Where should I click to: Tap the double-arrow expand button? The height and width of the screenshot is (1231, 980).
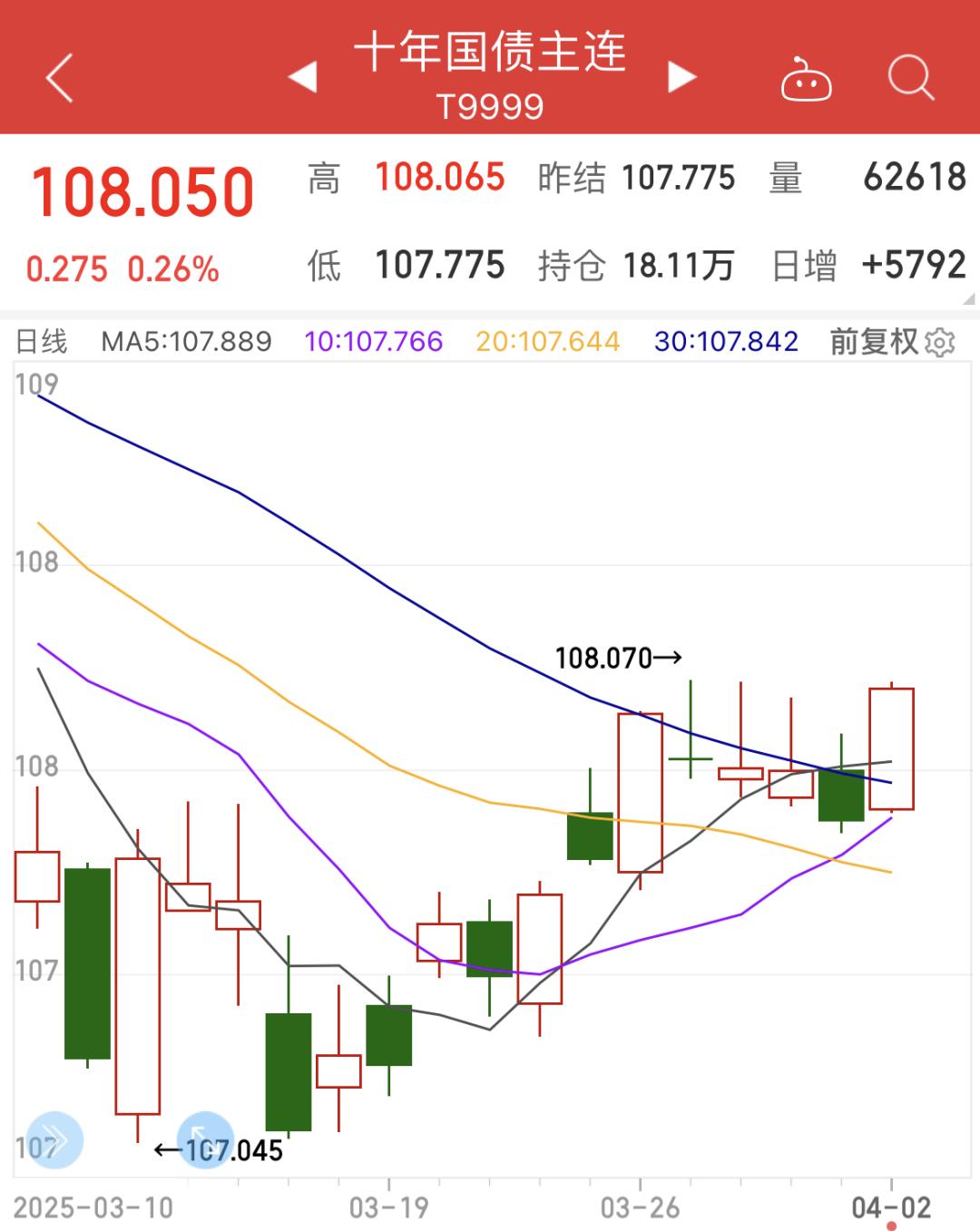[x=56, y=1139]
